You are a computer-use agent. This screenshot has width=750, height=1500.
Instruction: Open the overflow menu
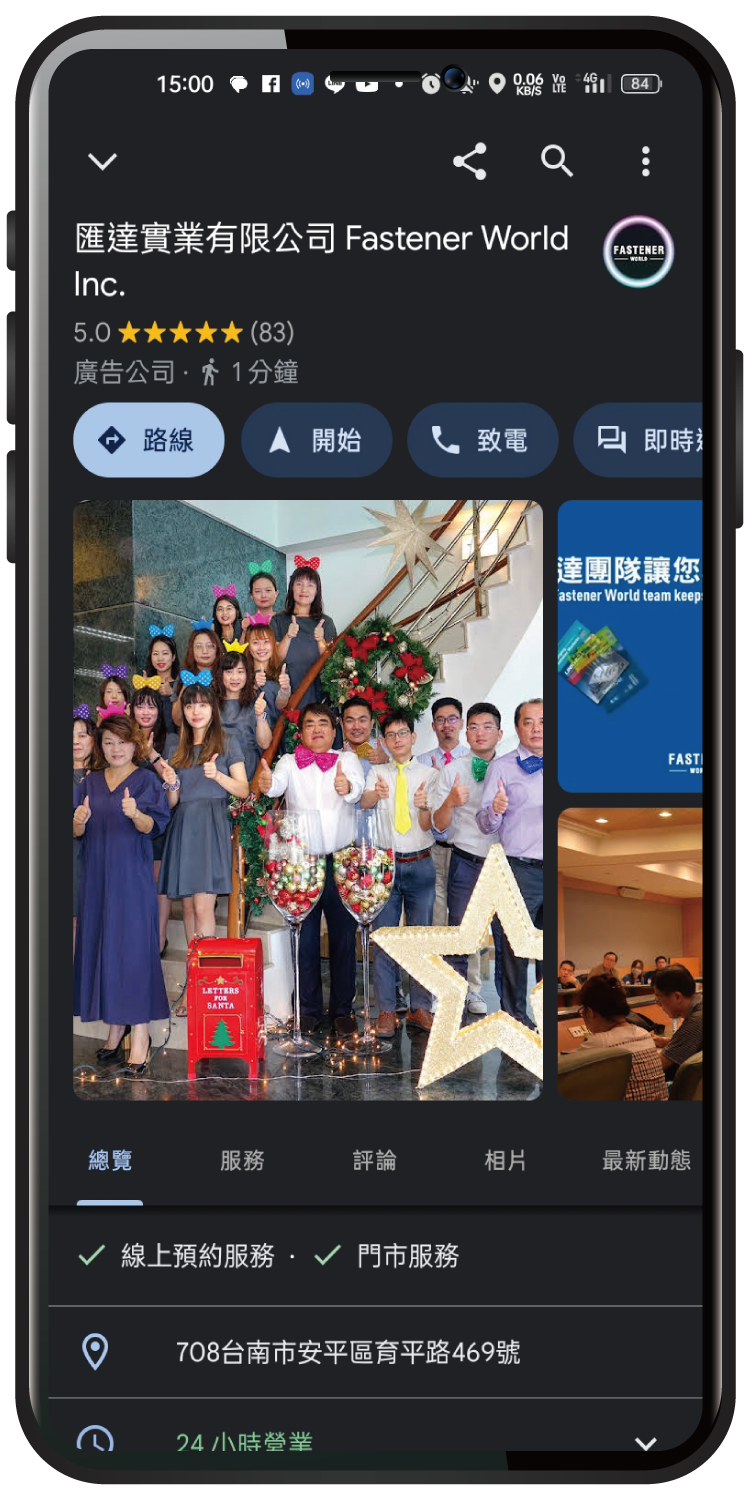(x=646, y=161)
